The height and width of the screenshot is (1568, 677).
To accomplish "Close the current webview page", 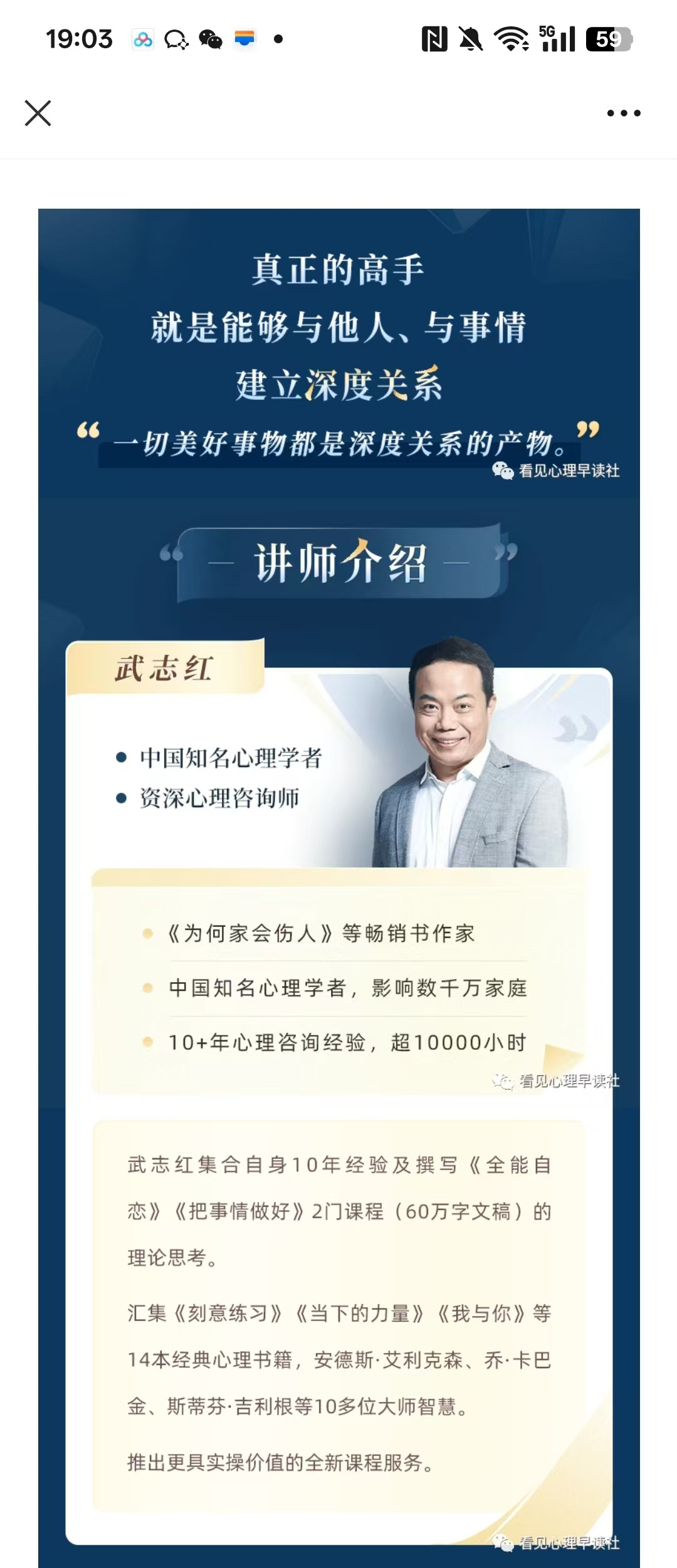I will pos(38,113).
